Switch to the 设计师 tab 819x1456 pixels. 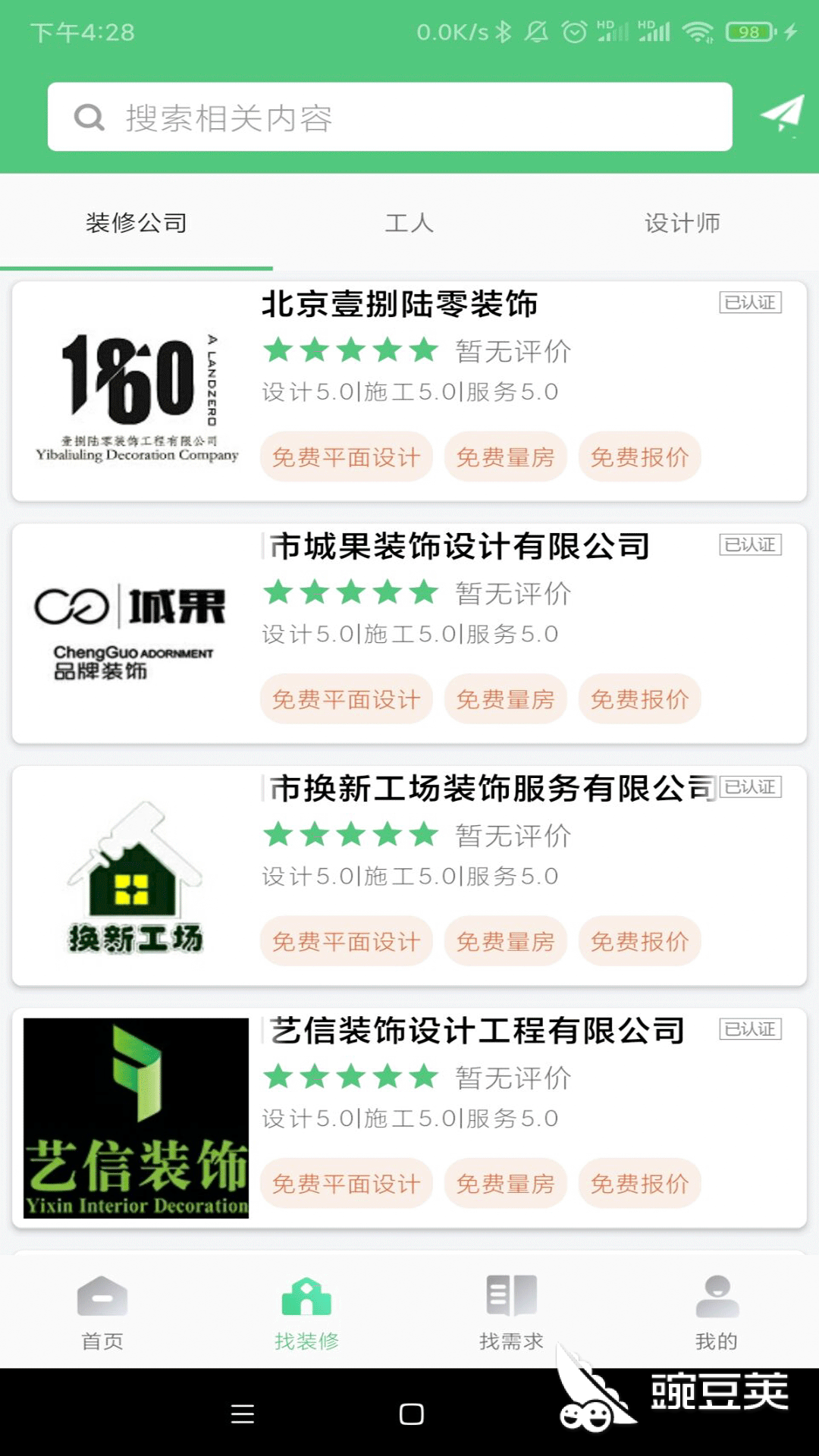[682, 223]
